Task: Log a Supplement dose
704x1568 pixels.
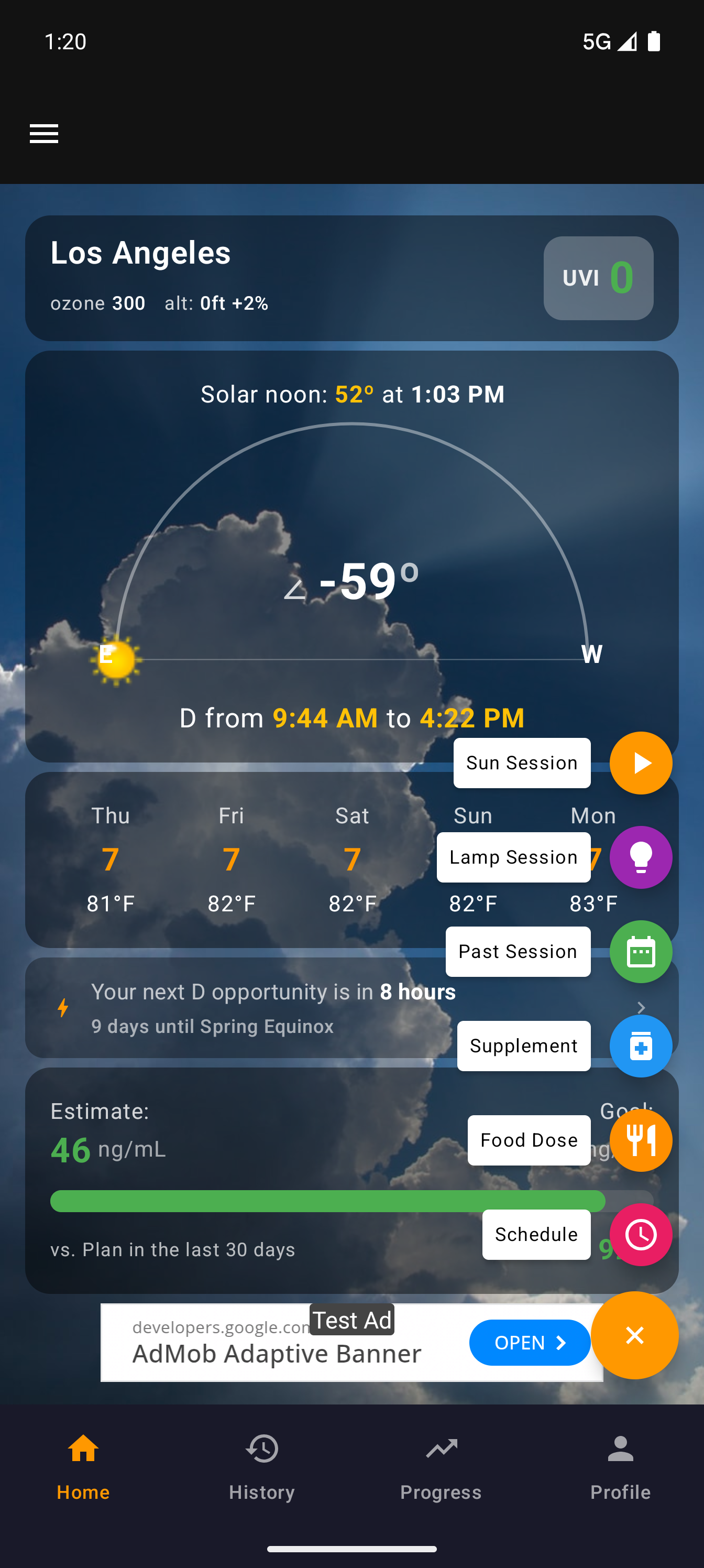Action: click(640, 1046)
